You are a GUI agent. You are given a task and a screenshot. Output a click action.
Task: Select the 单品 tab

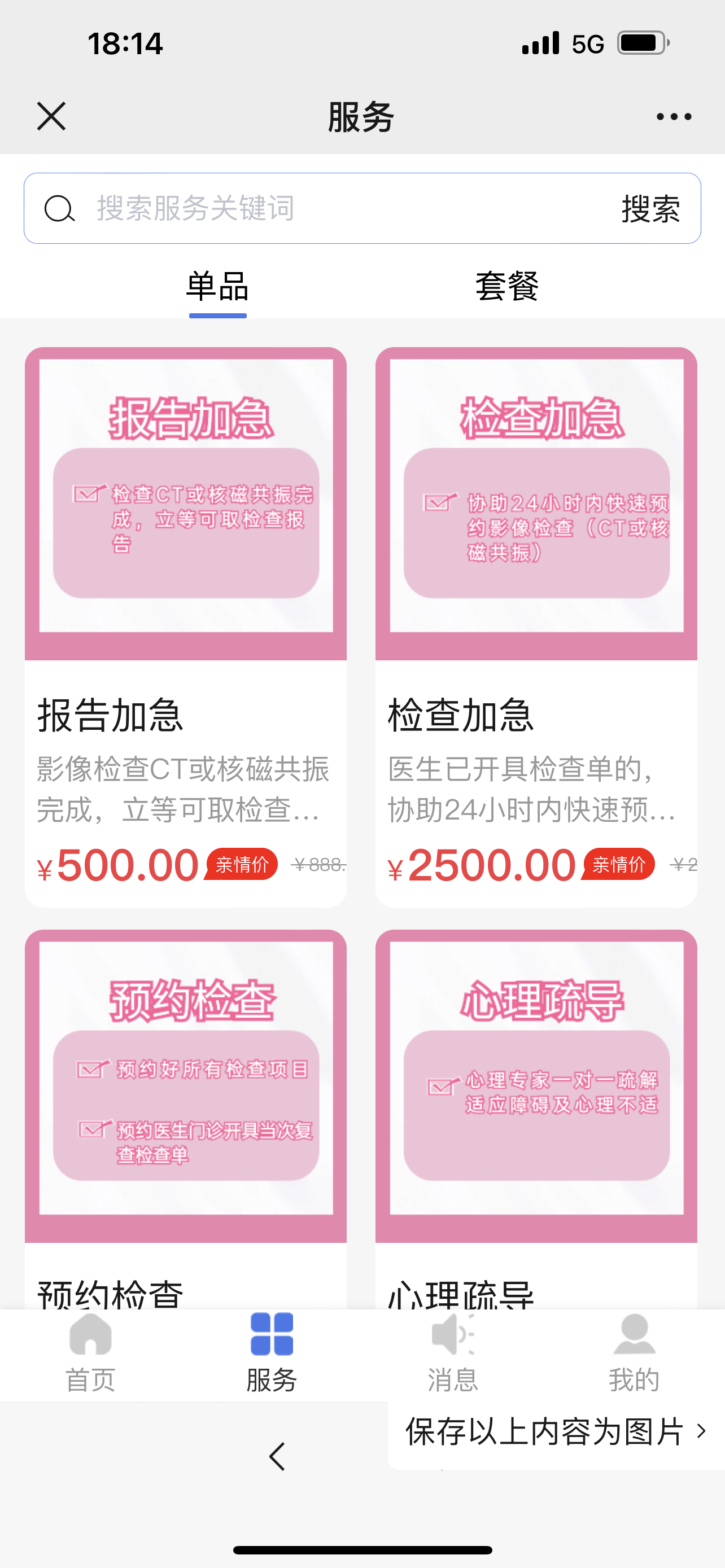[x=217, y=287]
